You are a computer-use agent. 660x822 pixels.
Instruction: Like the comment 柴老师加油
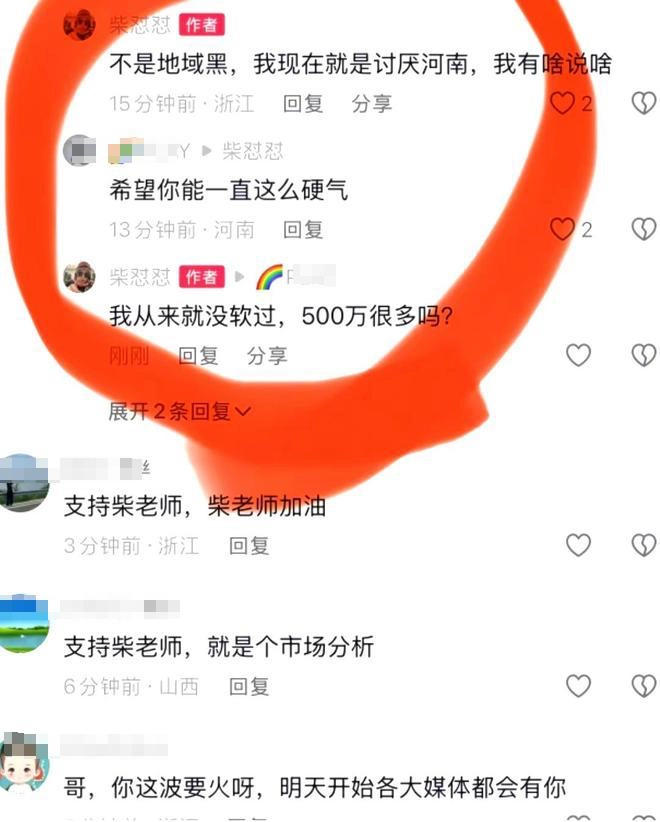(578, 545)
